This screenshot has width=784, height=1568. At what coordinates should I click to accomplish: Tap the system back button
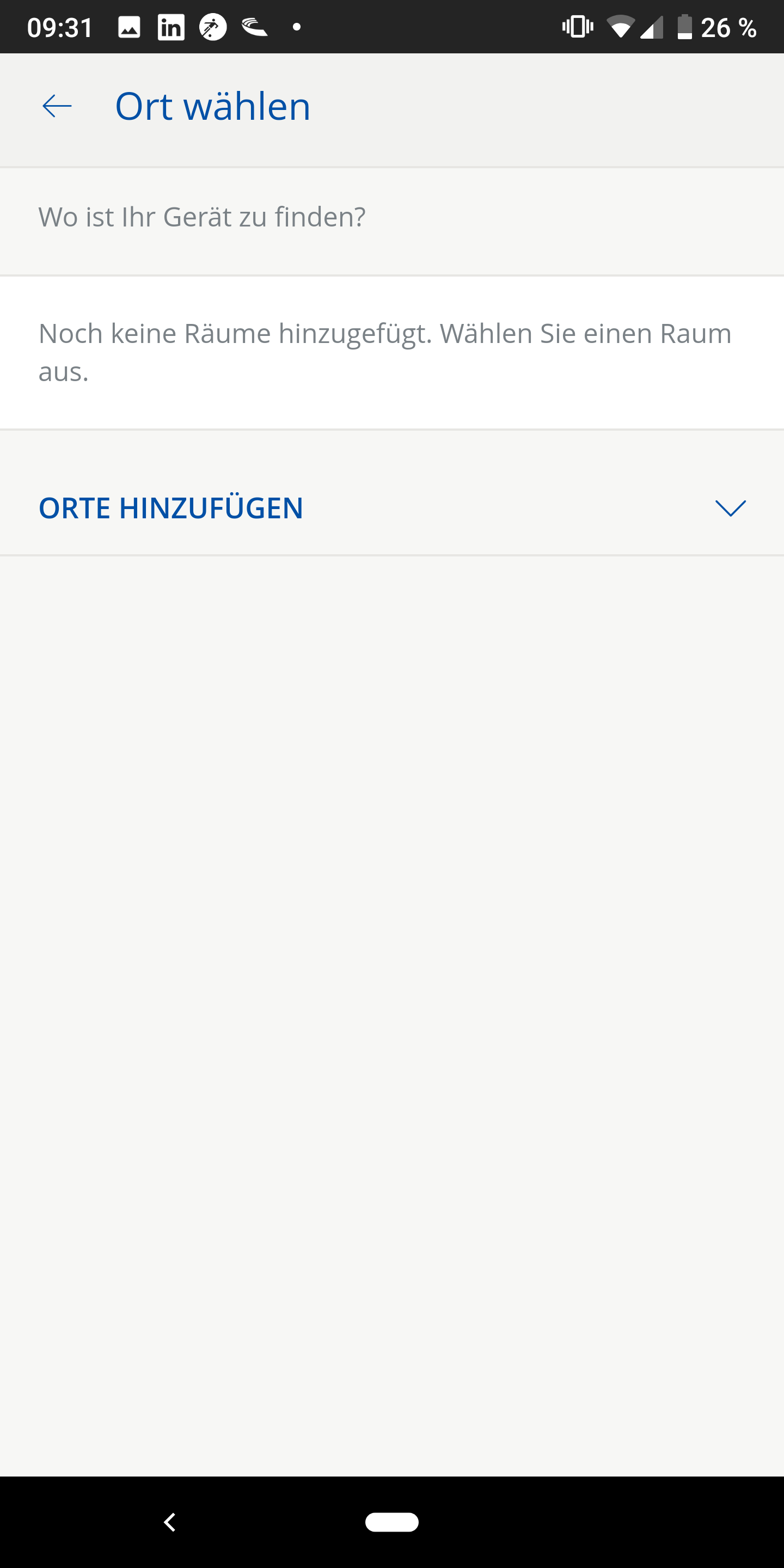click(170, 1522)
